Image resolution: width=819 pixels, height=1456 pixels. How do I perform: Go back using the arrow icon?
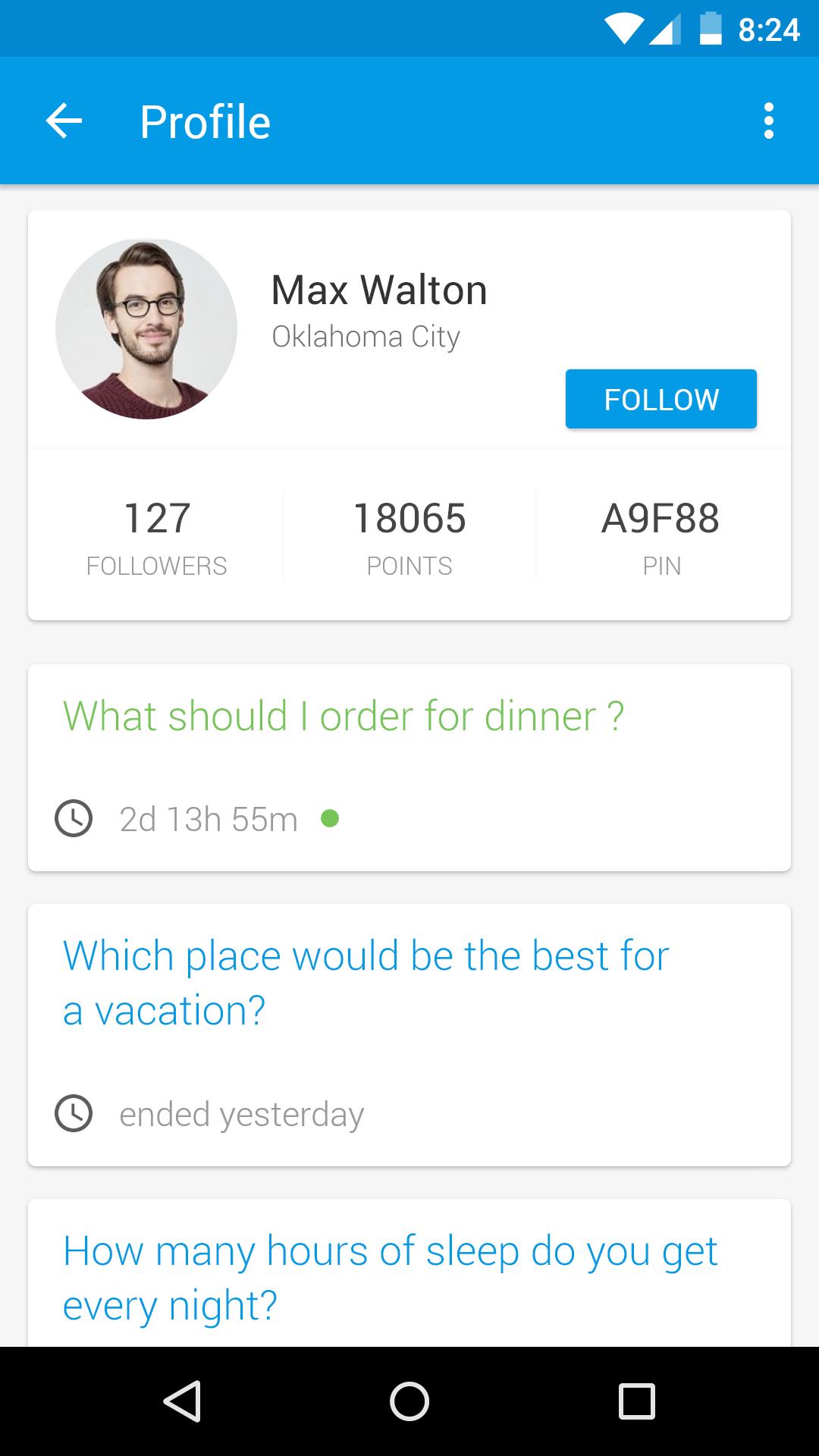(64, 121)
